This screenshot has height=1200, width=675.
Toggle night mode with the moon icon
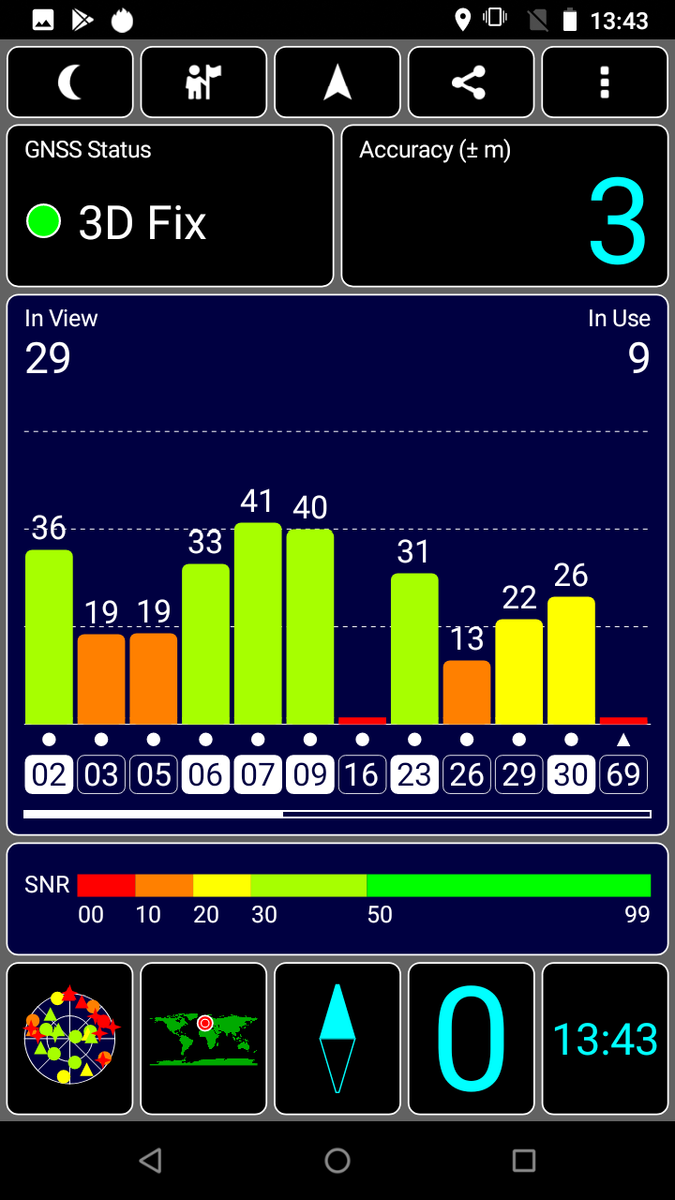point(70,83)
